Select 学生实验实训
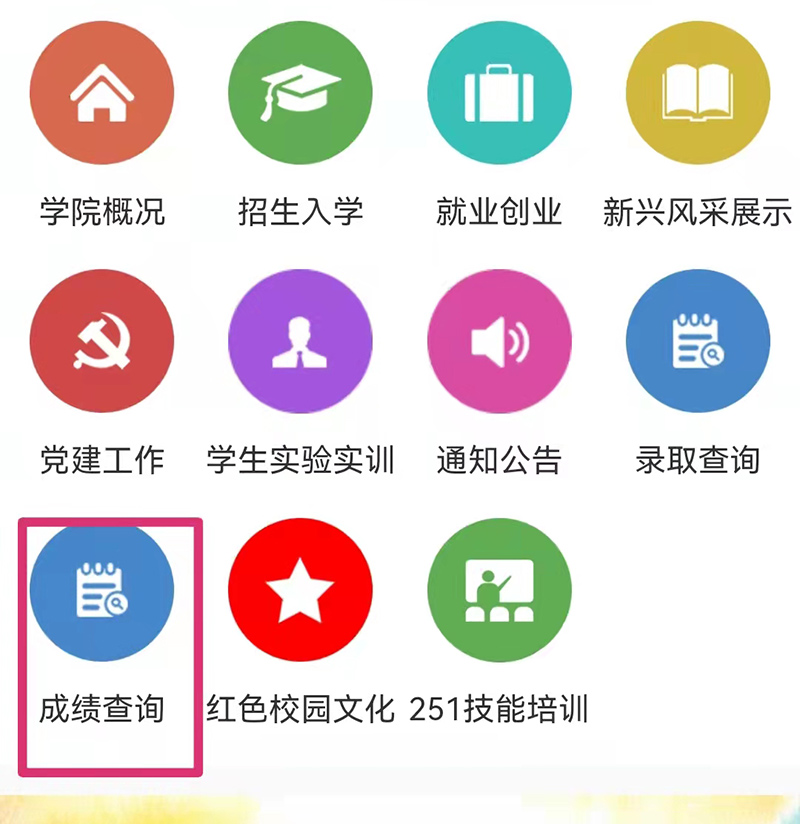 pyautogui.click(x=300, y=341)
